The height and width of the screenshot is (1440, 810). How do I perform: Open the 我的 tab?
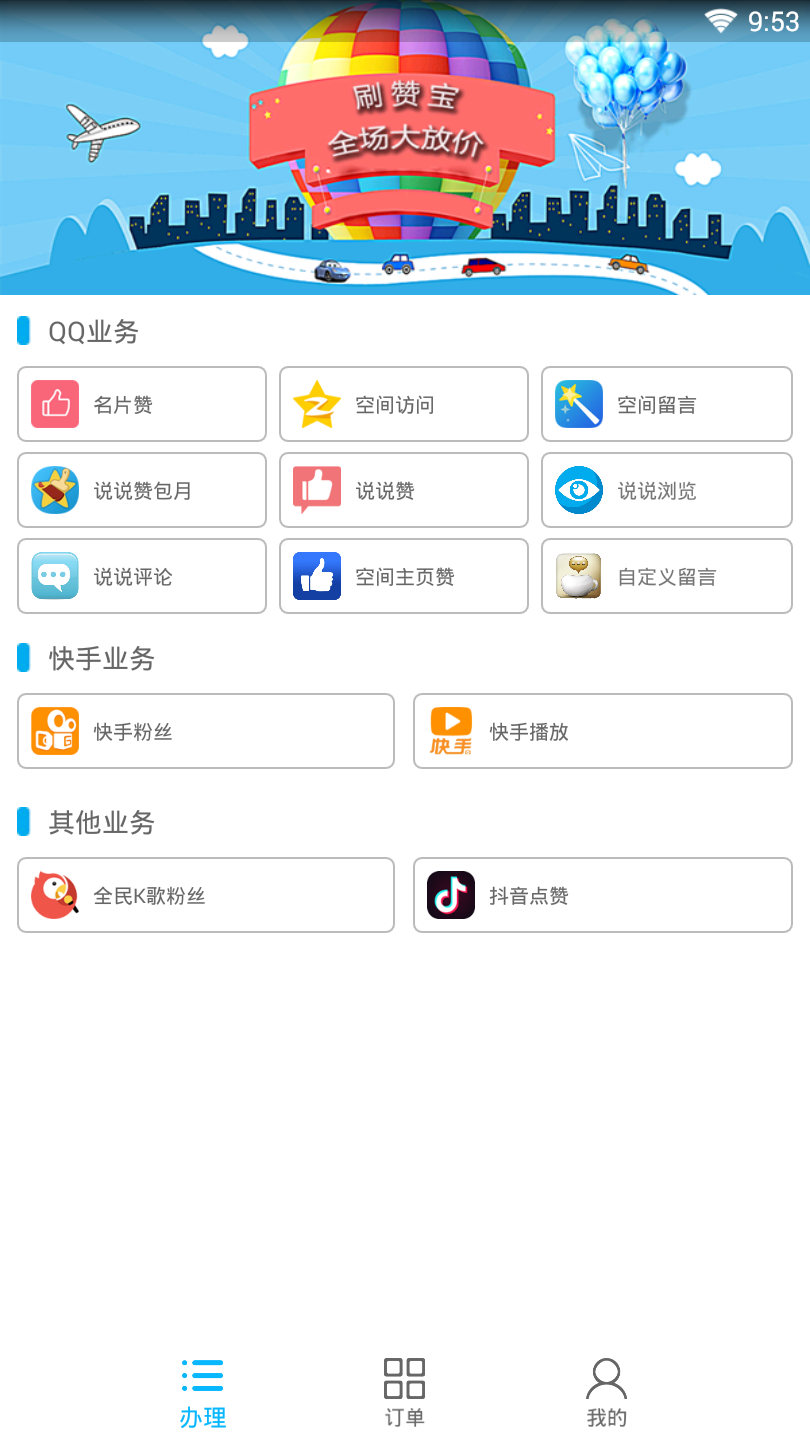point(606,1390)
